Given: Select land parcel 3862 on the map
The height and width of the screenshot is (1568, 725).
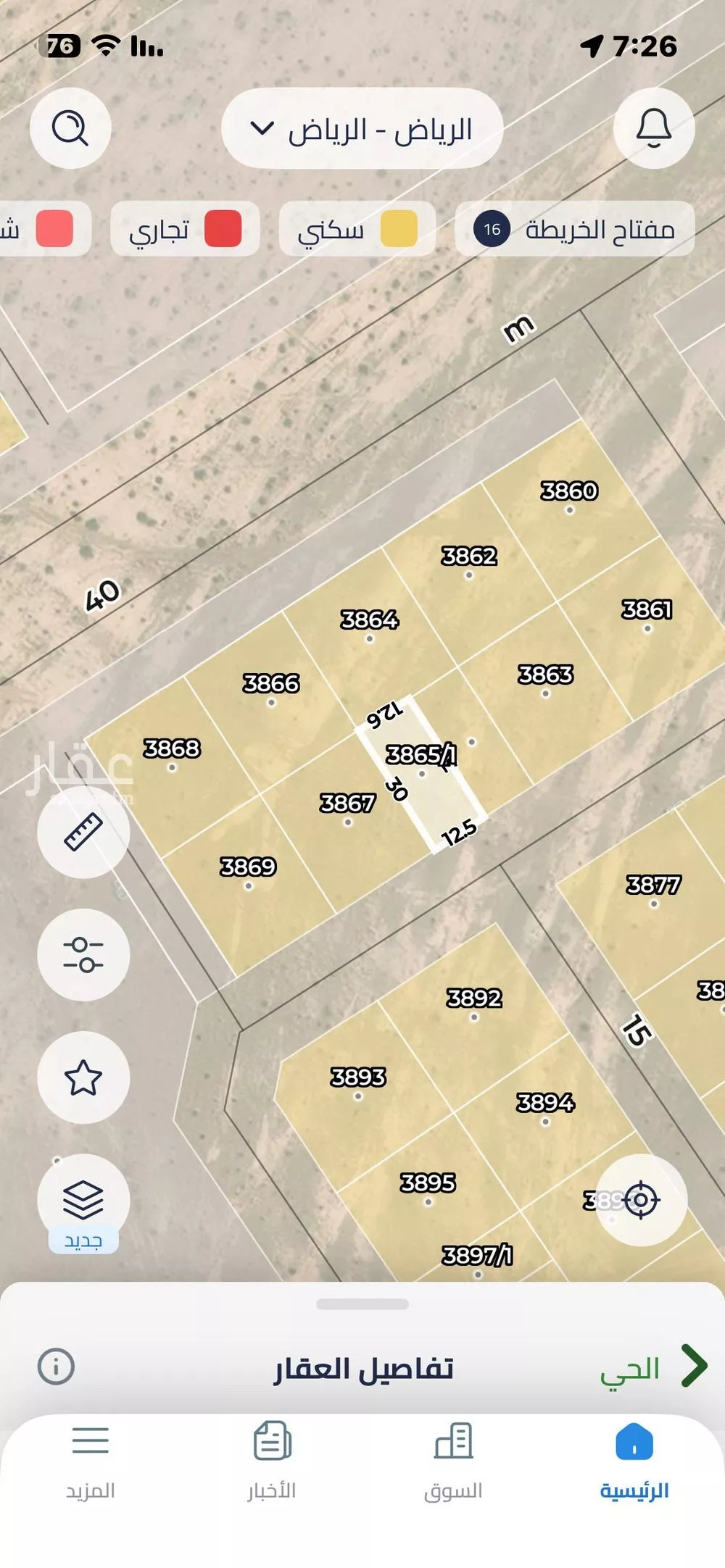Looking at the screenshot, I should [x=469, y=565].
